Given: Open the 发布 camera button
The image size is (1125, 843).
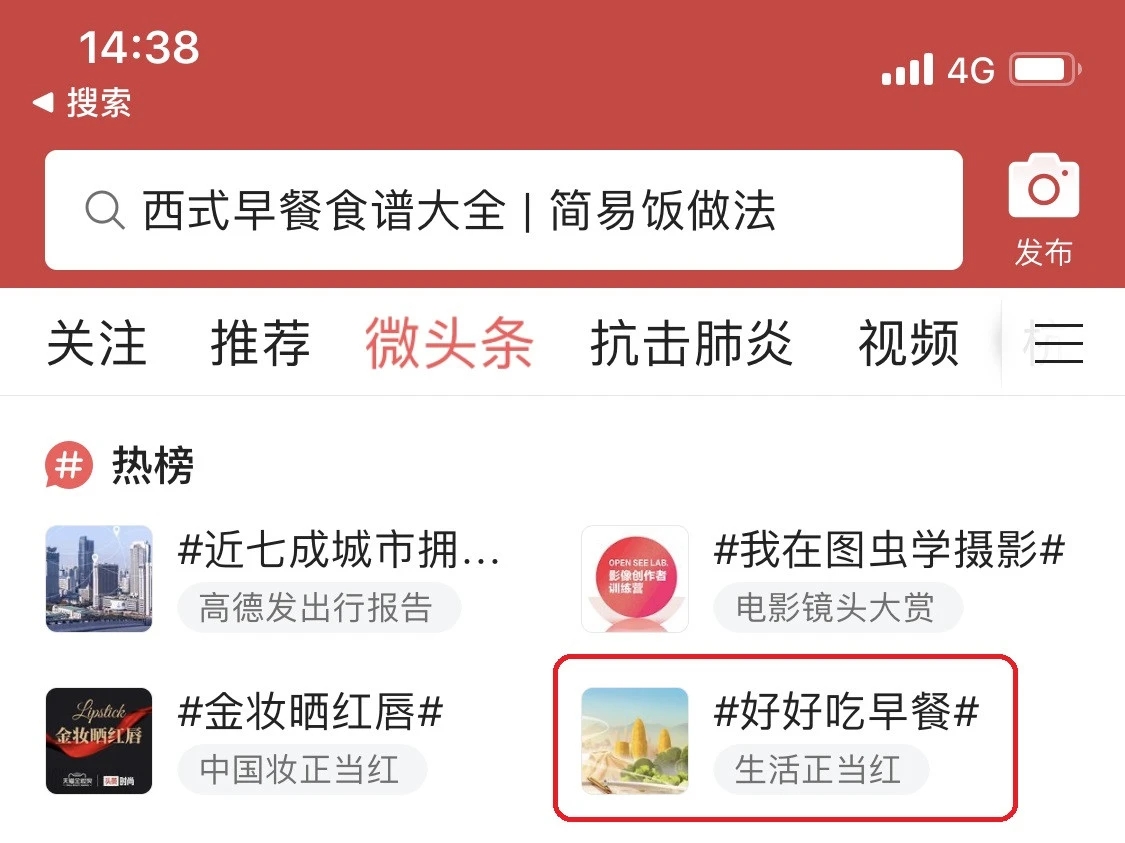Looking at the screenshot, I should (1043, 210).
